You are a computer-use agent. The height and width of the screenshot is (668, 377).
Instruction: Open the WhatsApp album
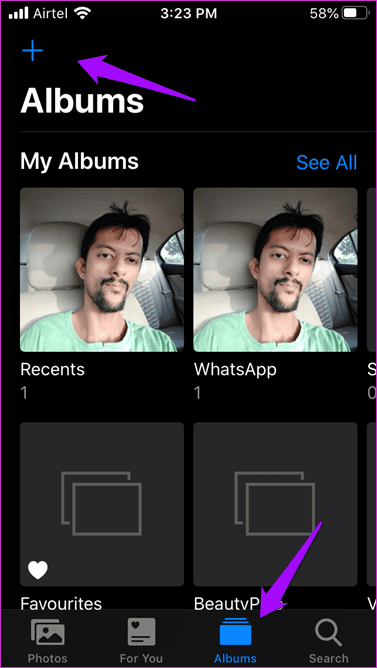pos(275,270)
